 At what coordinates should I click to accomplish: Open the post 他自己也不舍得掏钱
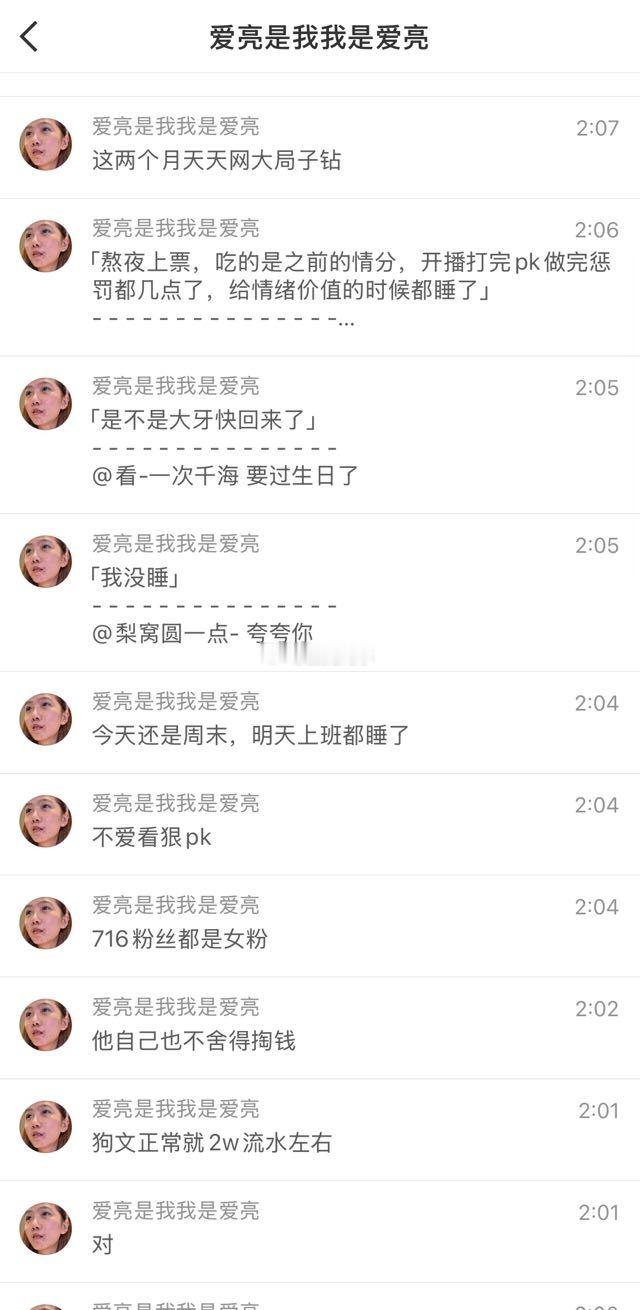click(320, 1029)
